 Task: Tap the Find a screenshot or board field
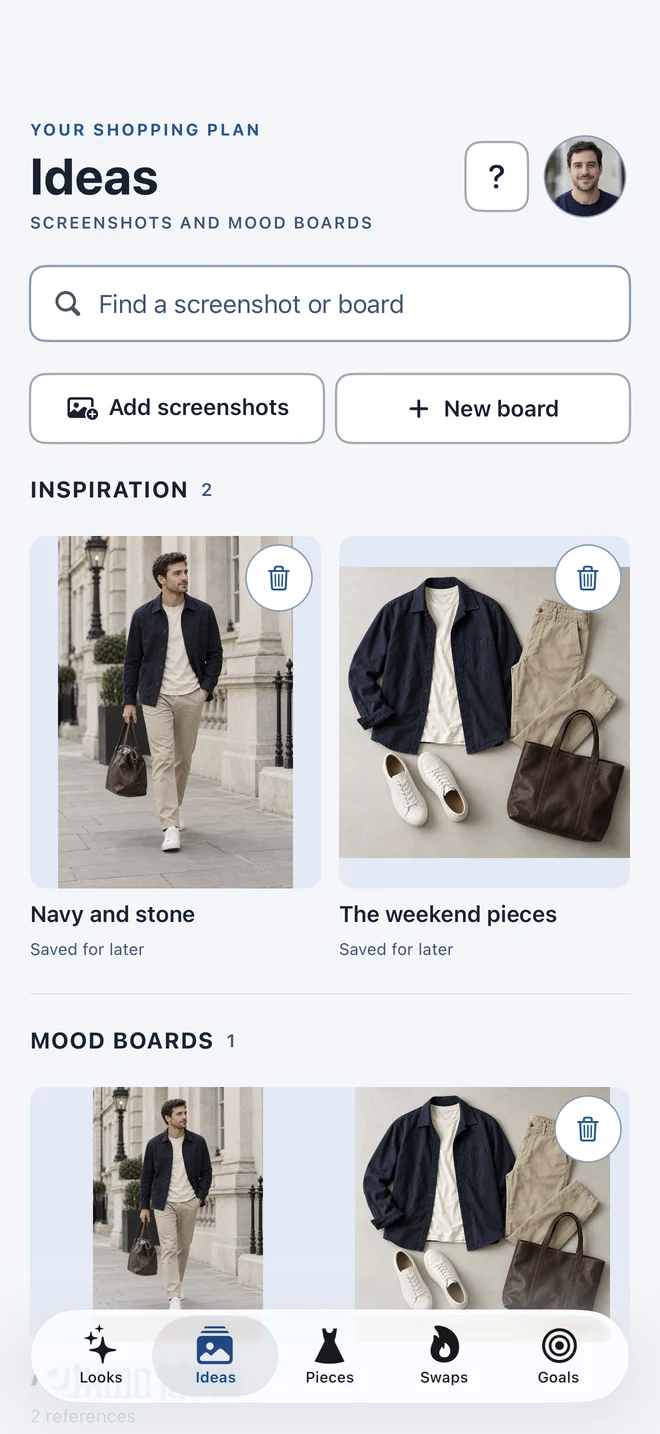click(x=330, y=304)
